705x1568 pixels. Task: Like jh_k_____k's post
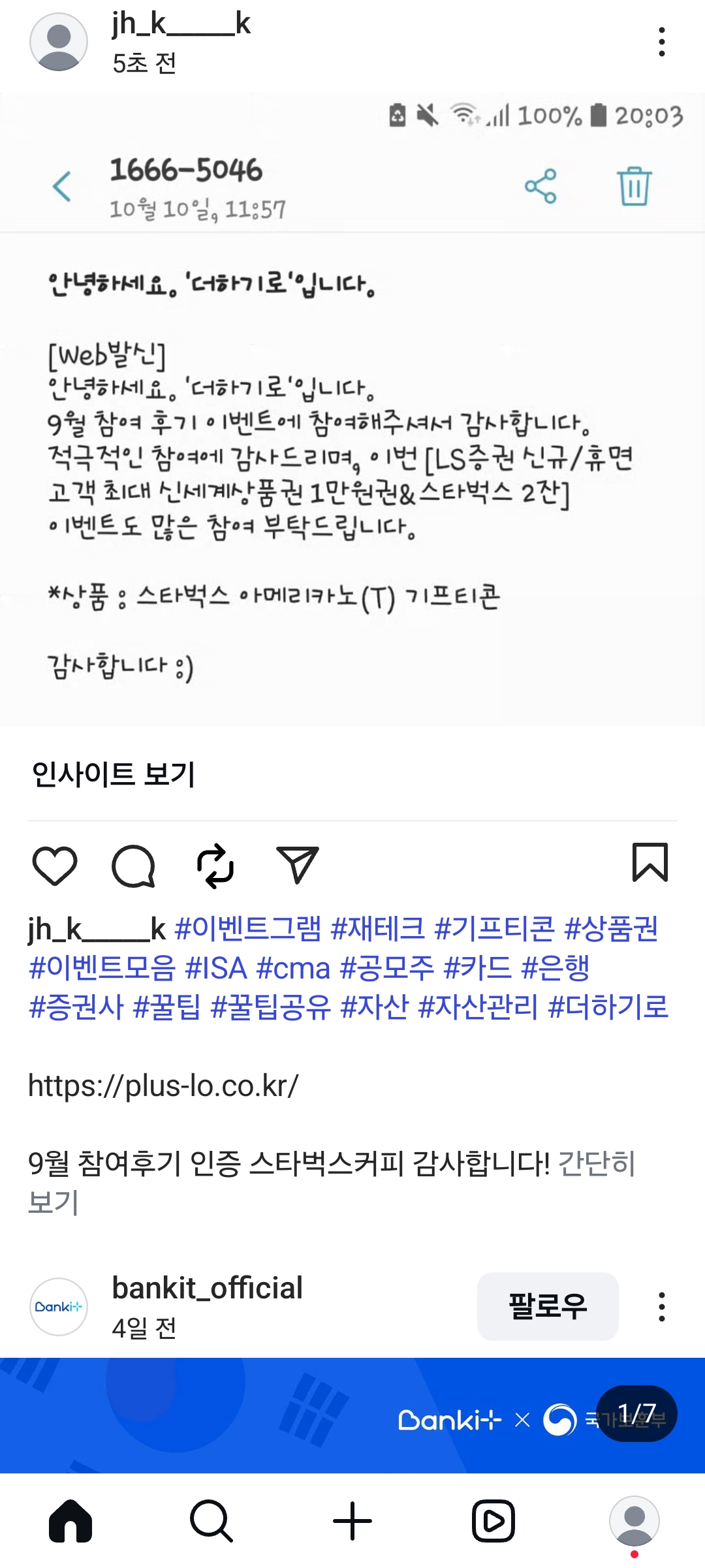coord(55,866)
